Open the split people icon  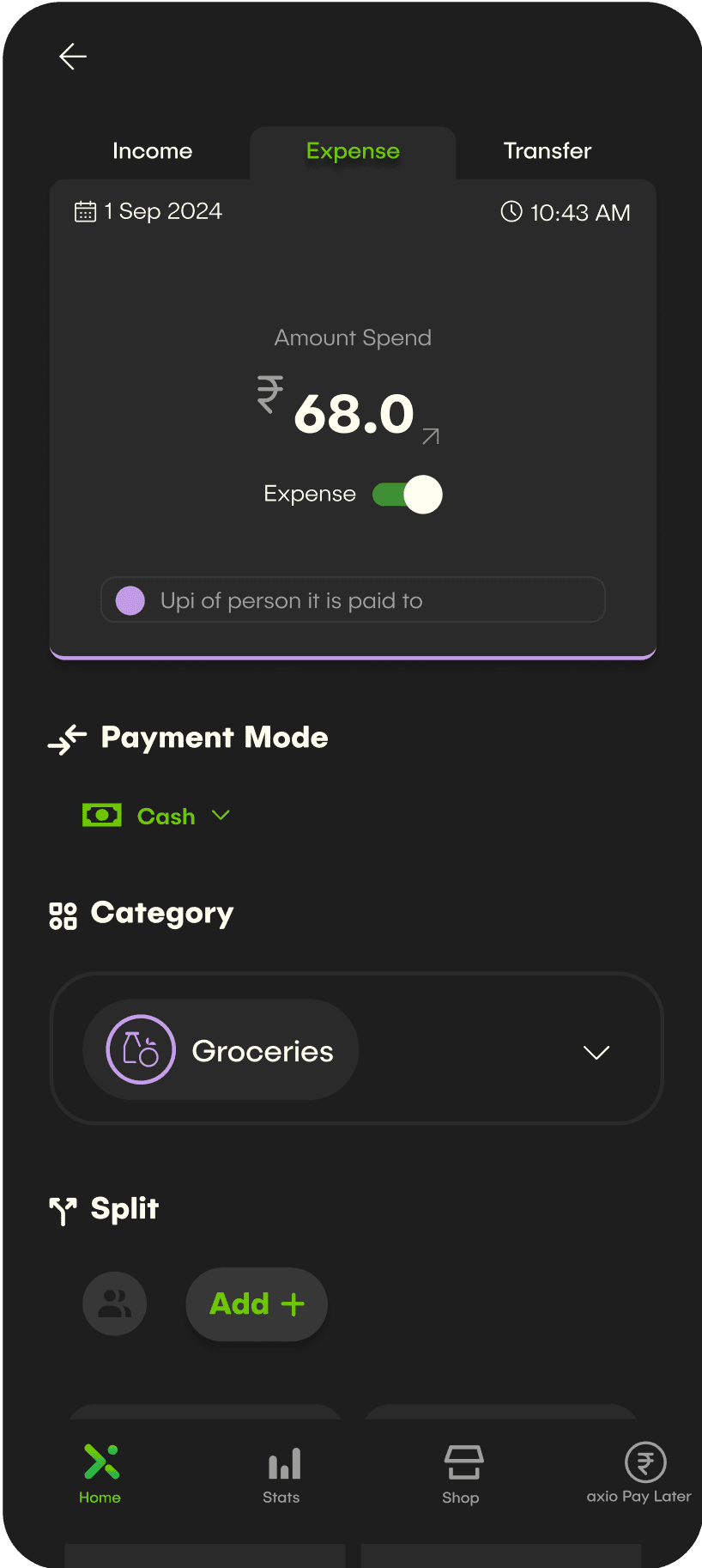tap(115, 1304)
